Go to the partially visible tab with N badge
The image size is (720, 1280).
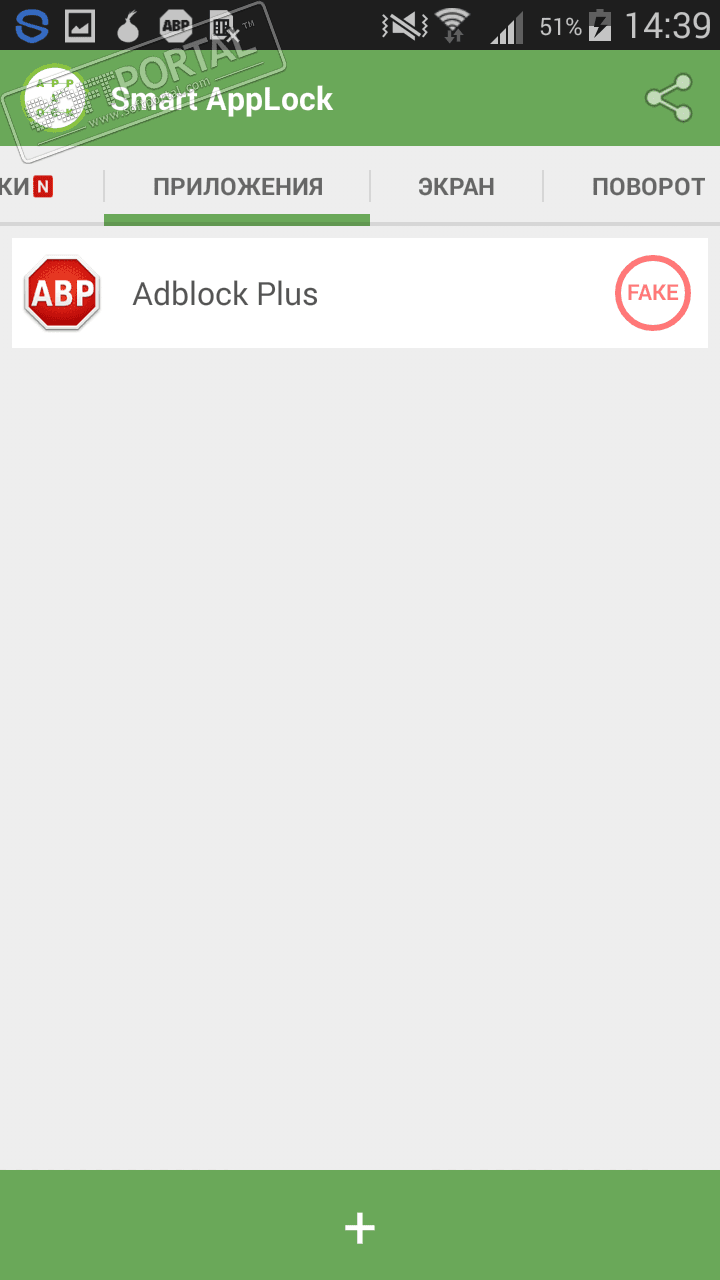(x=27, y=187)
